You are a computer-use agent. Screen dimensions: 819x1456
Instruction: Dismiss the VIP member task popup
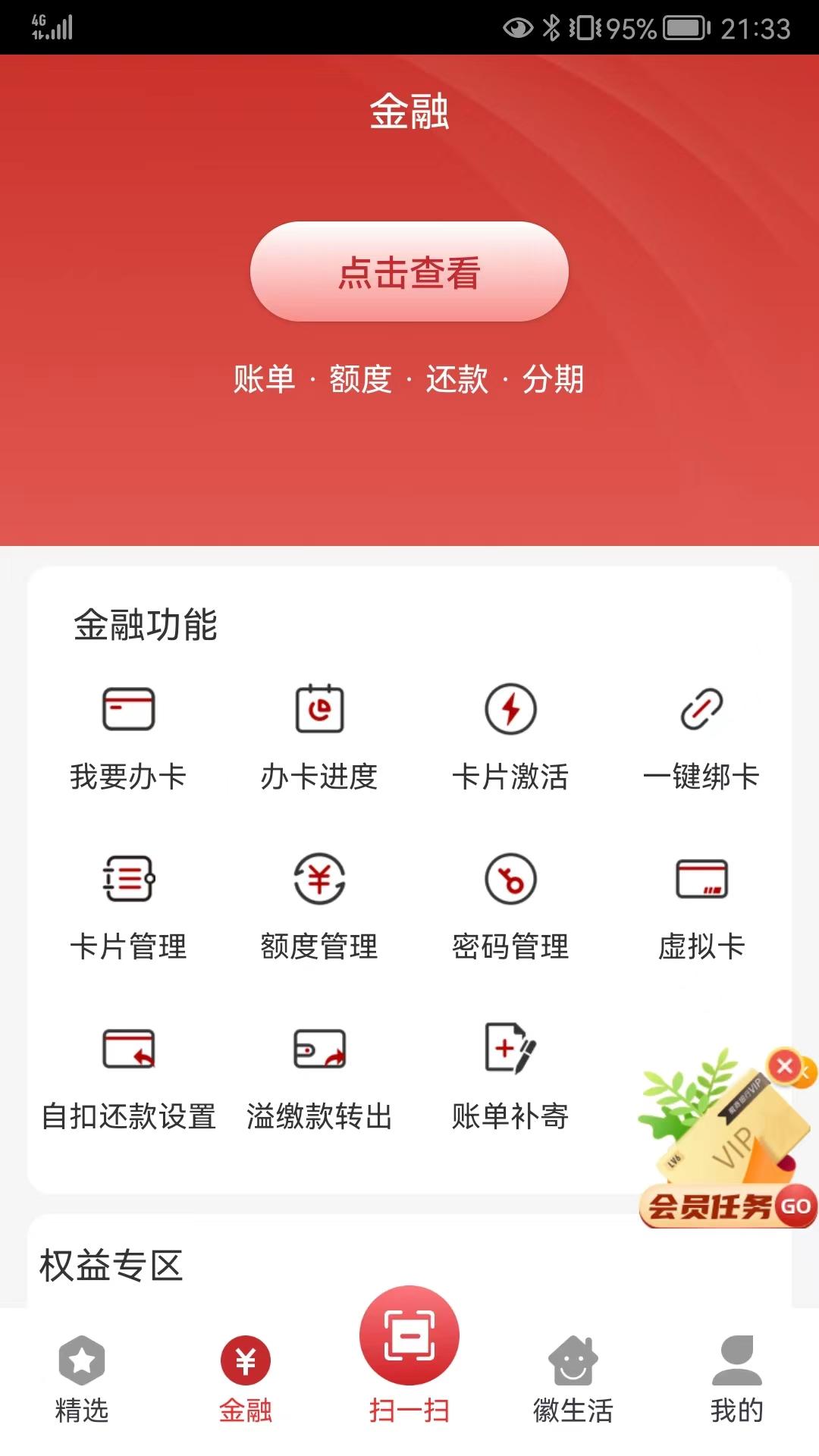[x=784, y=1068]
